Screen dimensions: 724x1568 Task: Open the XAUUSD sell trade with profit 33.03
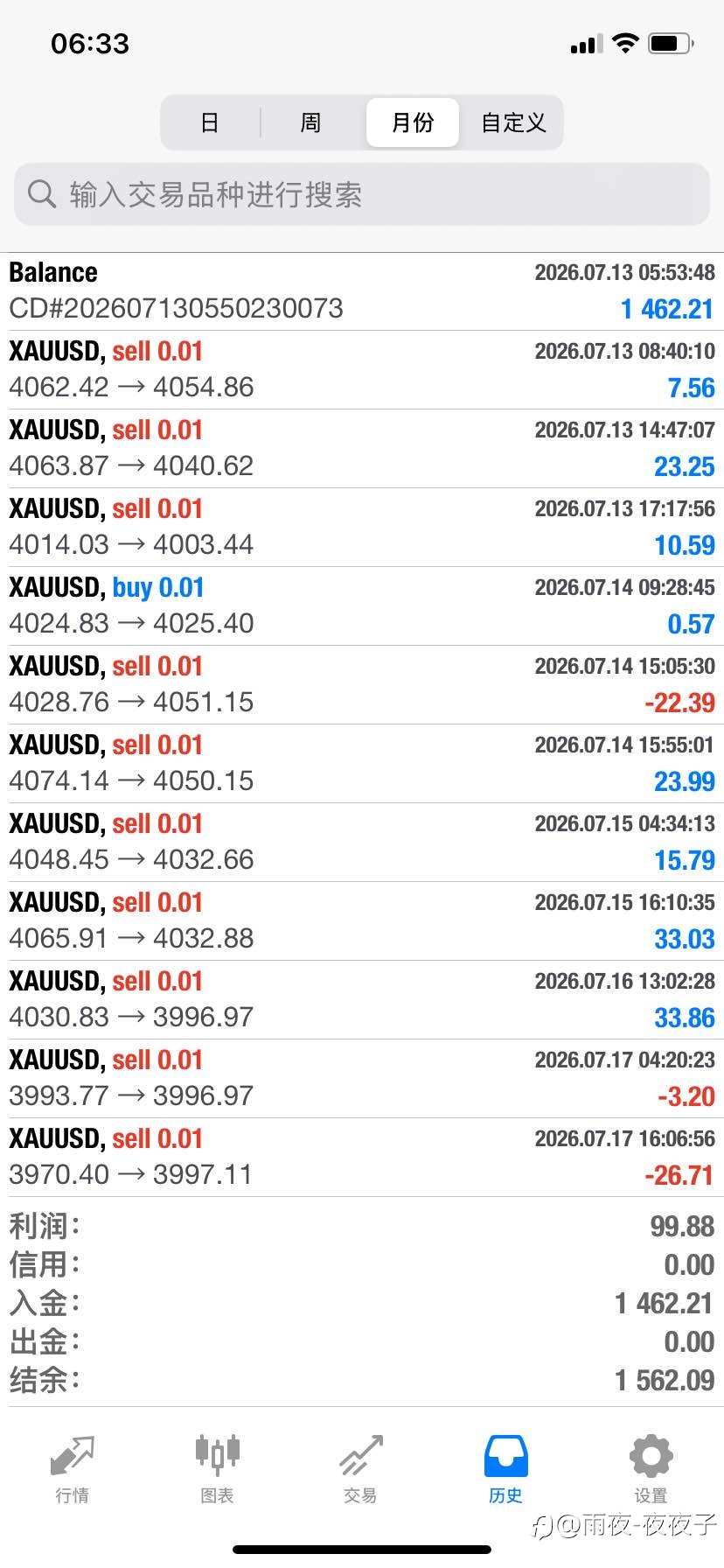tap(362, 921)
